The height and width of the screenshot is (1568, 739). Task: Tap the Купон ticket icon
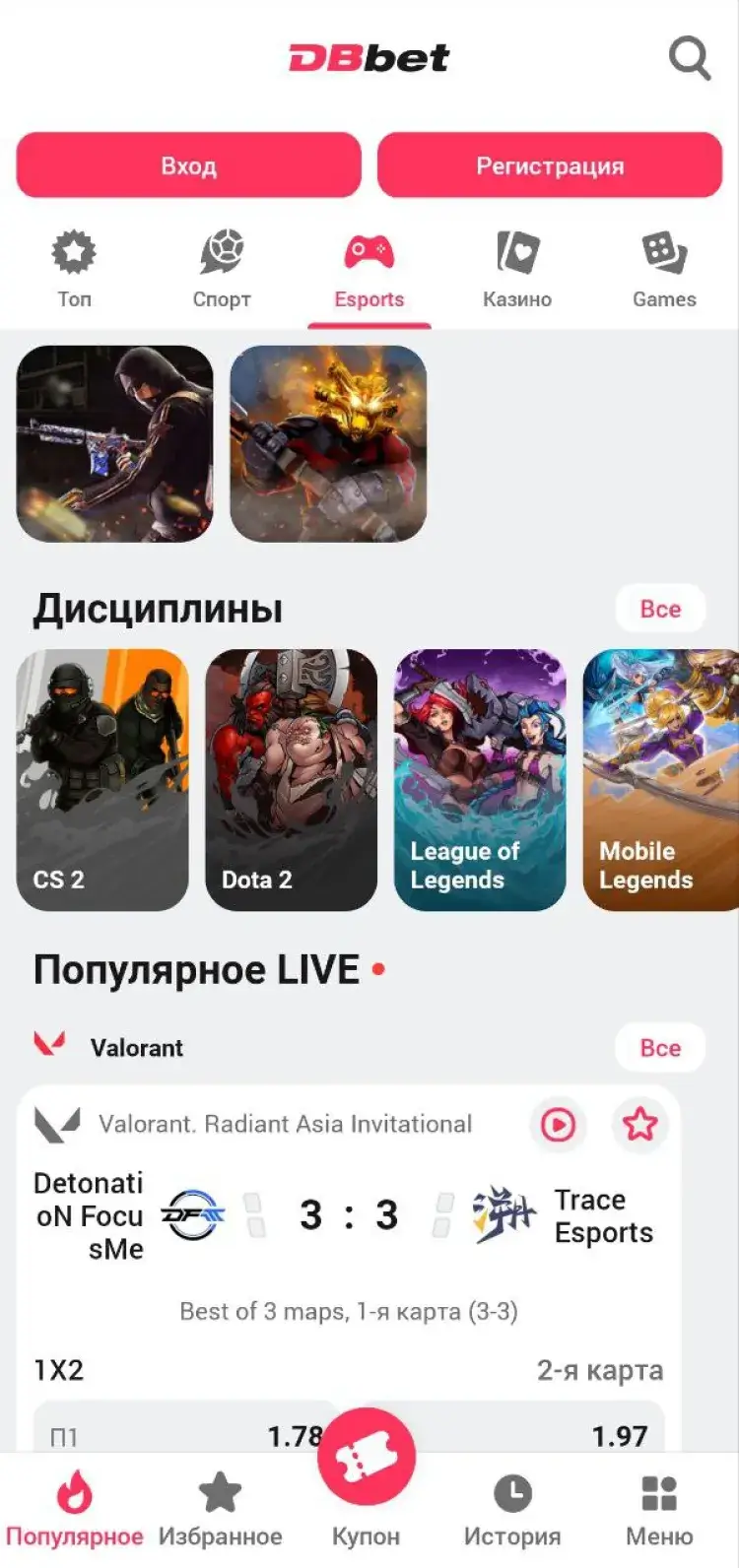click(x=368, y=1455)
